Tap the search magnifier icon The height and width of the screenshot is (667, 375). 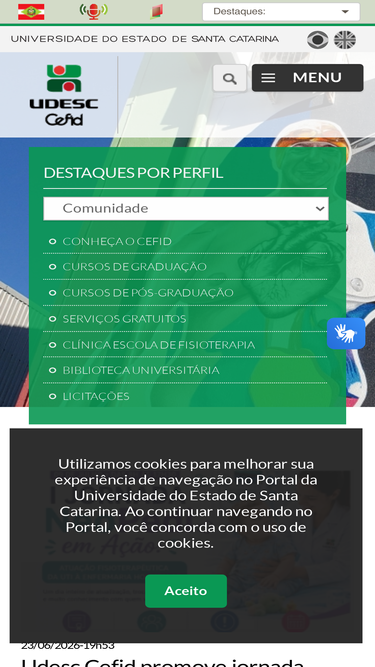pos(230,78)
